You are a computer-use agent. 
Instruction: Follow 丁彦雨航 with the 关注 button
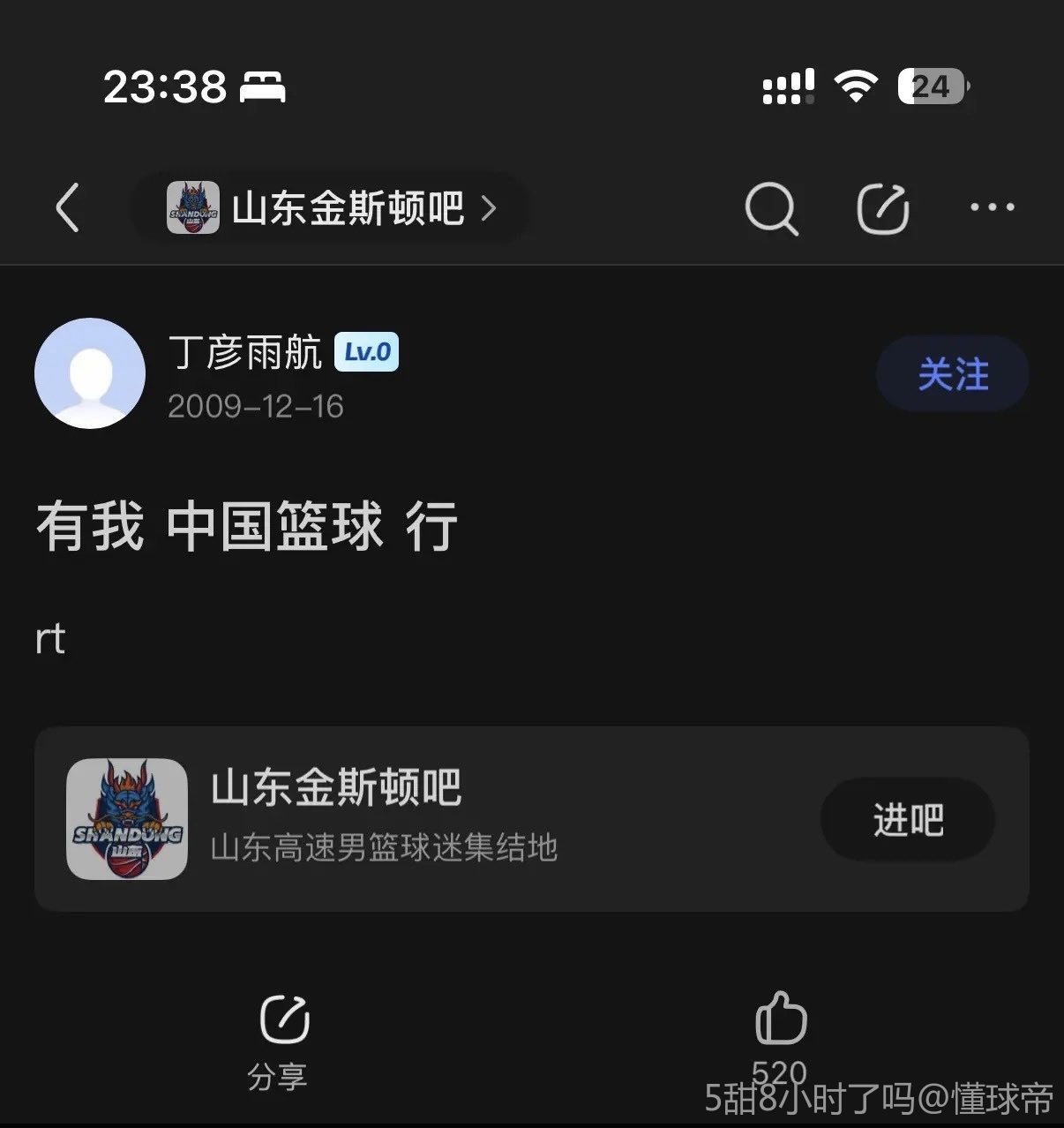(x=952, y=374)
